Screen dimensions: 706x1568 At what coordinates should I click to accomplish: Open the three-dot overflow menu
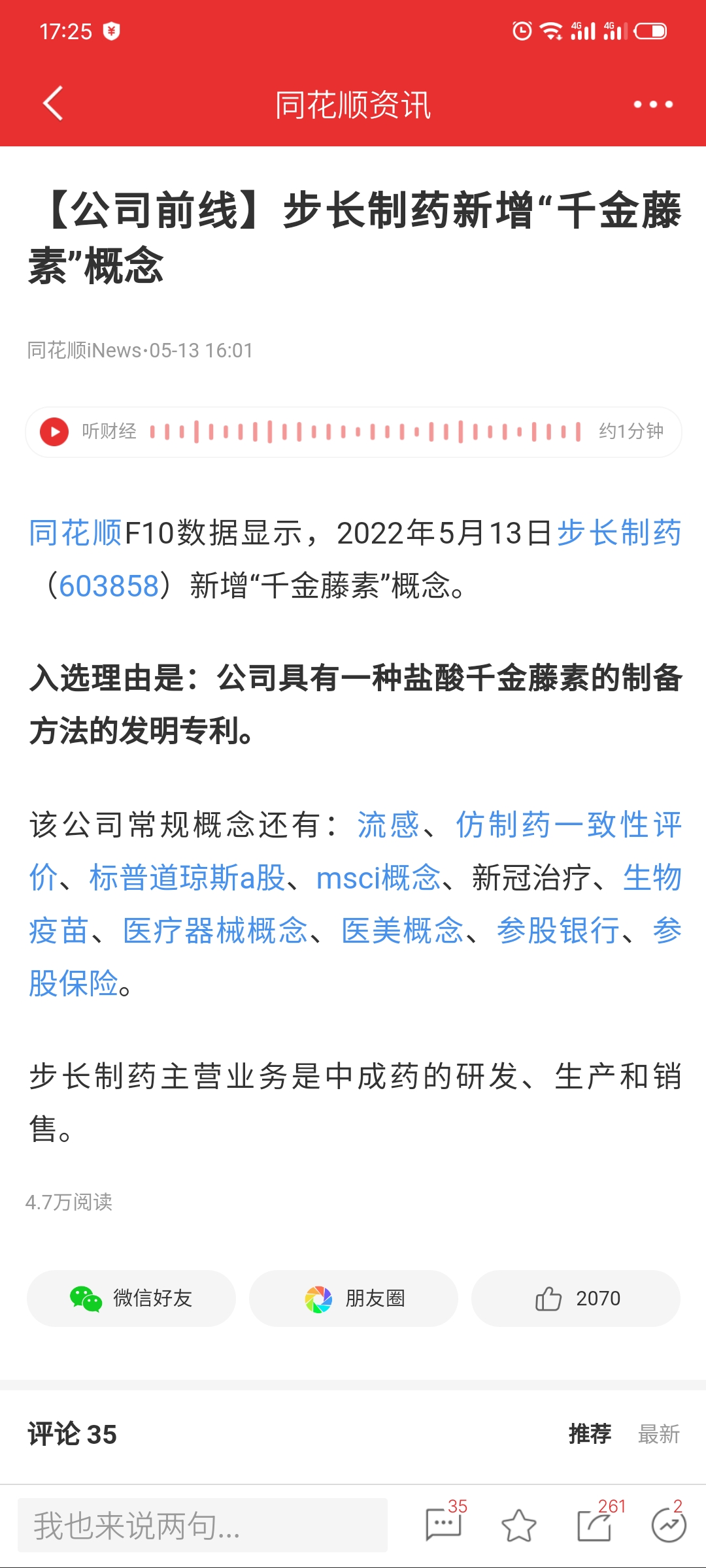coord(653,105)
